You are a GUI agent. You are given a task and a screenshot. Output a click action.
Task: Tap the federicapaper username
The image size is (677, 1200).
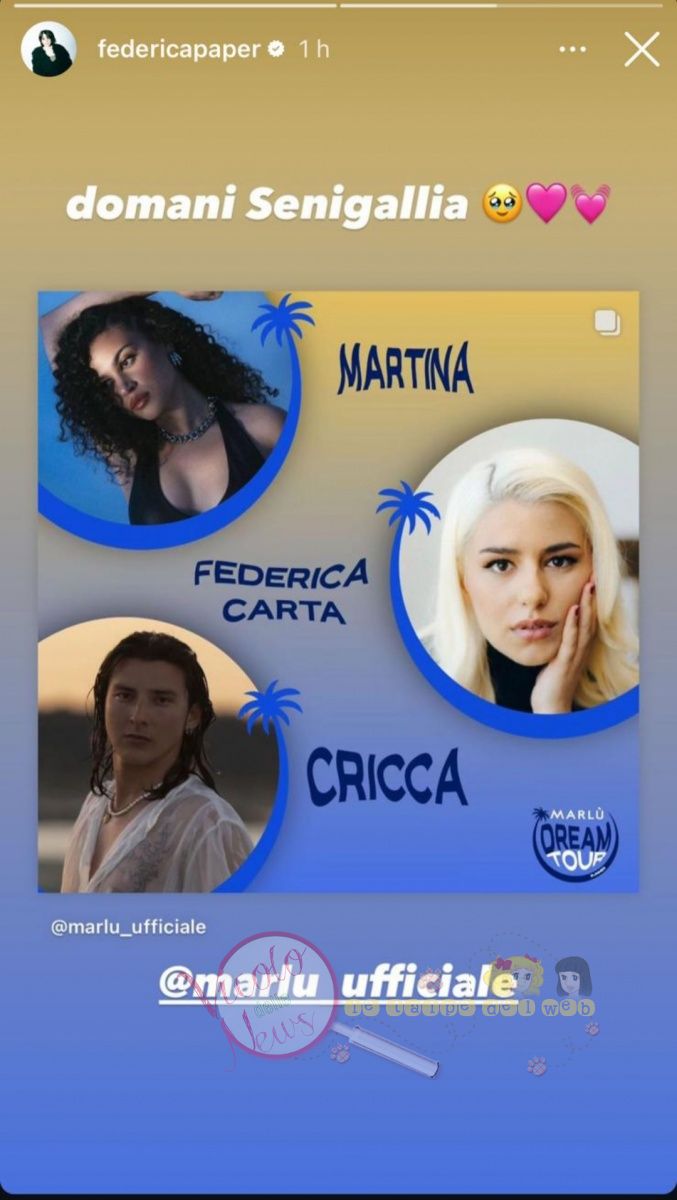point(178,49)
